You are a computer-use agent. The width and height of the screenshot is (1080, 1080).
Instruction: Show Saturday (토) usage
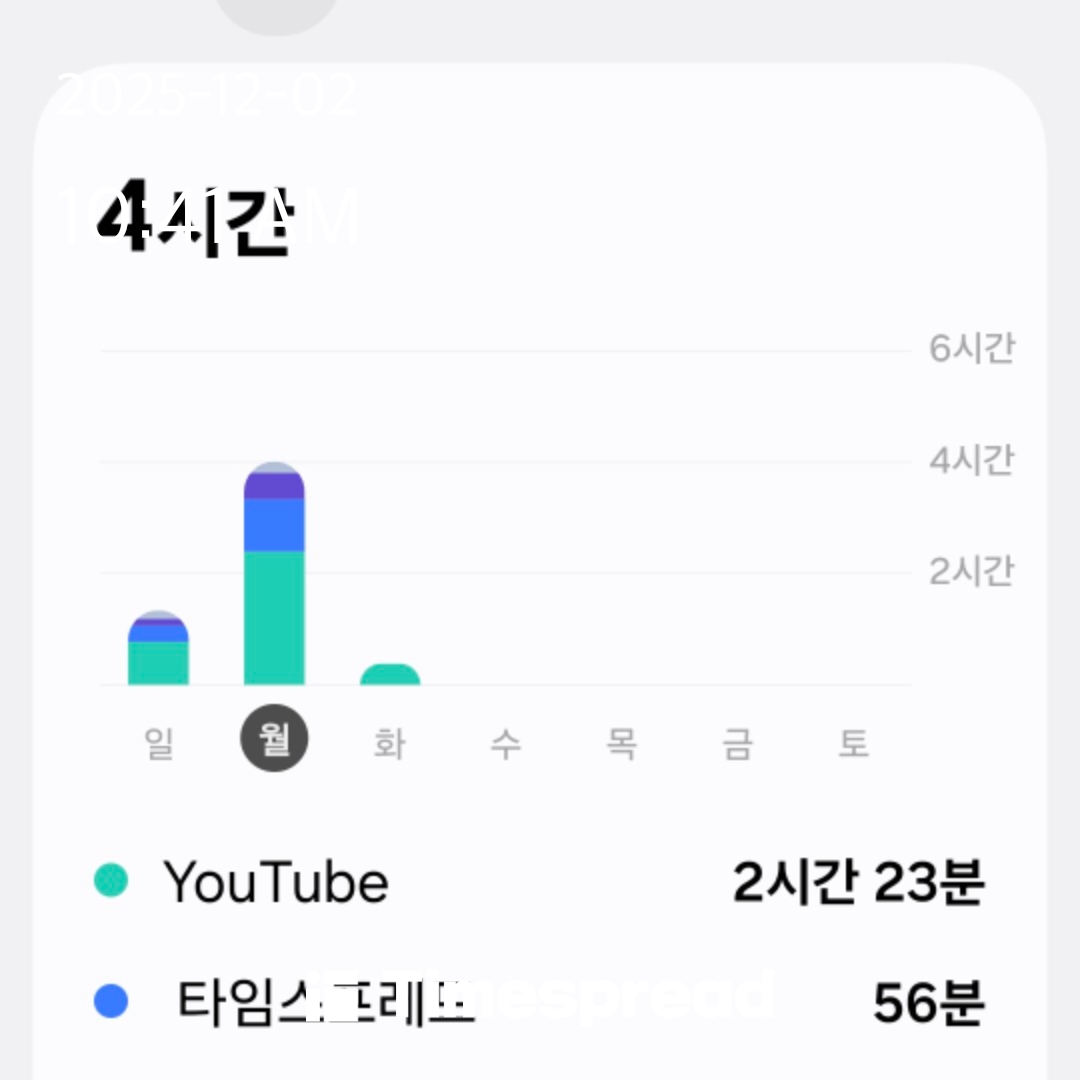(854, 743)
